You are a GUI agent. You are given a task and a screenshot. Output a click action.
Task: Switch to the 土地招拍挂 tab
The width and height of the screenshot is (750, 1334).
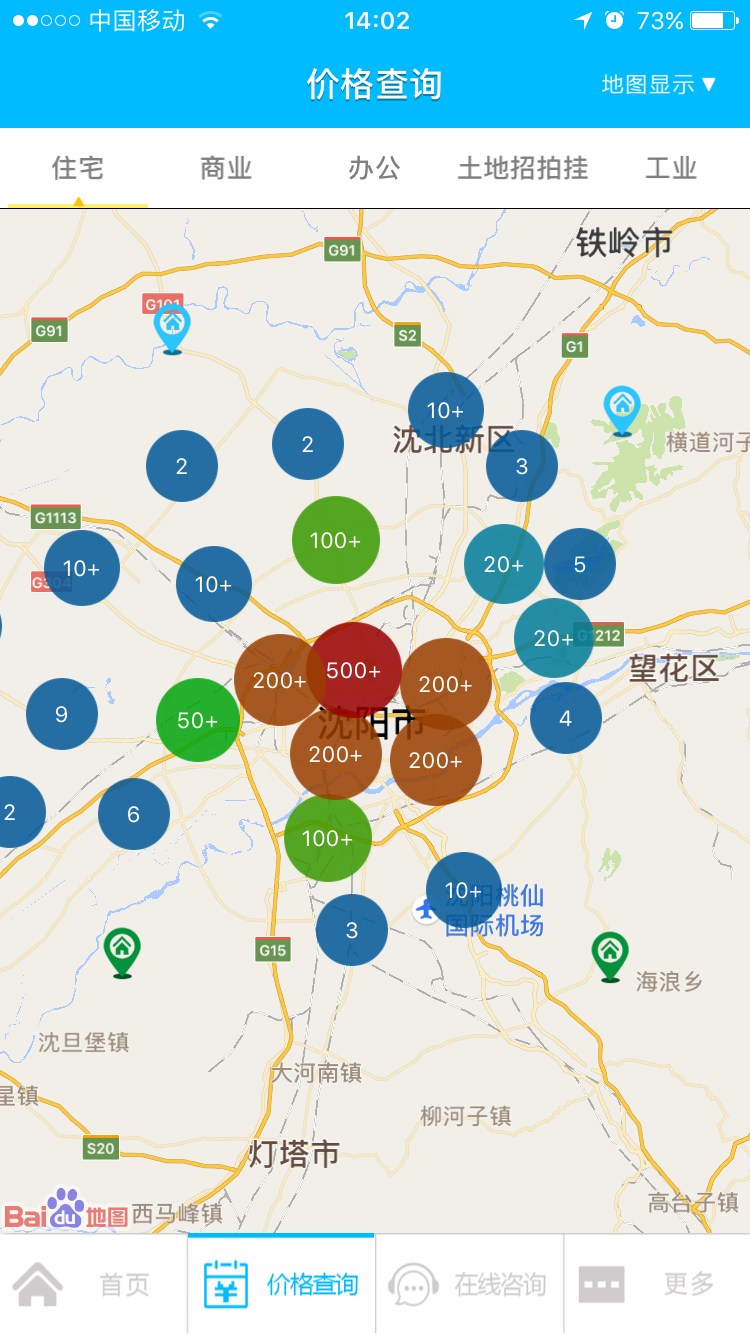tap(522, 168)
